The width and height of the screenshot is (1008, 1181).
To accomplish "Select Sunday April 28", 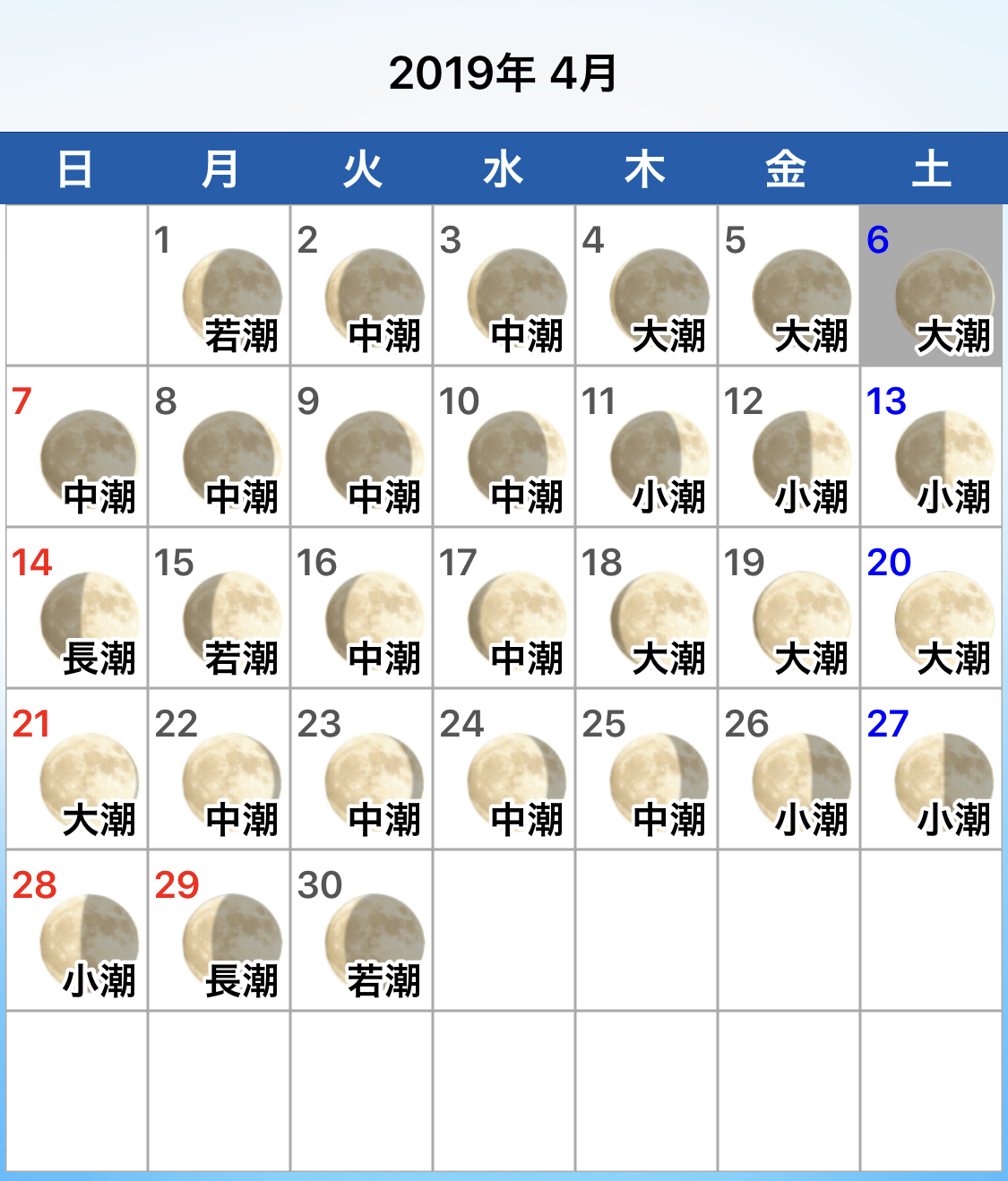I will [x=76, y=930].
